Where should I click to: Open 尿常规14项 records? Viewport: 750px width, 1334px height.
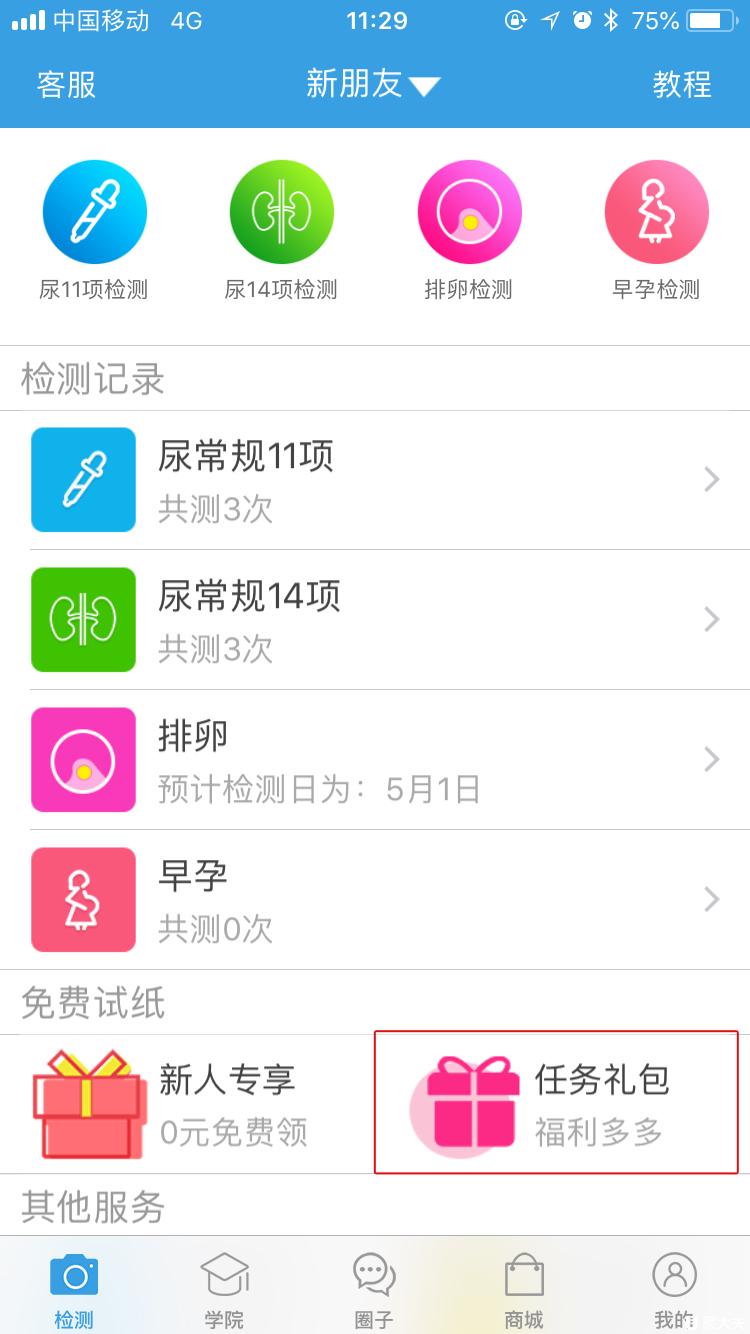click(x=375, y=620)
